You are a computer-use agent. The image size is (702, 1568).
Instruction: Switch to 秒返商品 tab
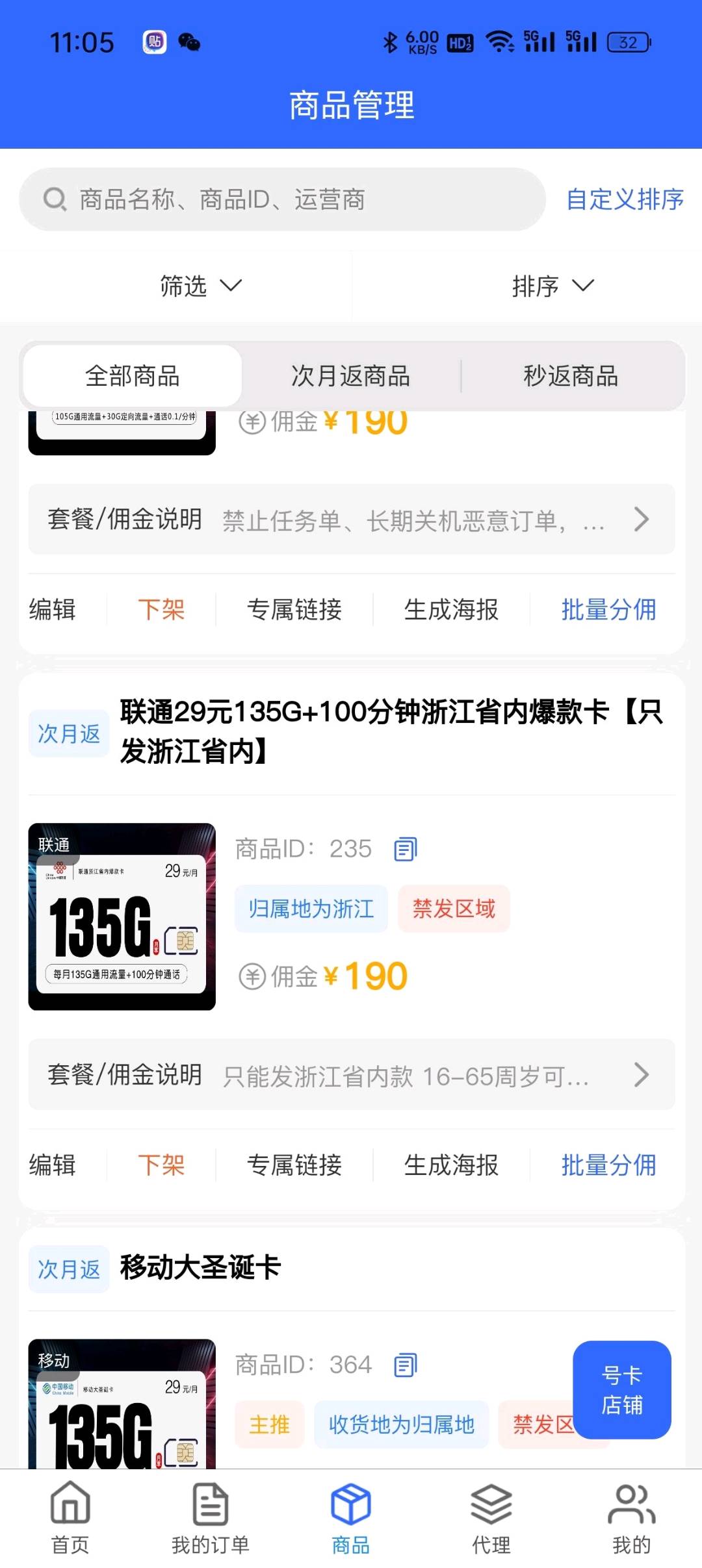point(571,376)
